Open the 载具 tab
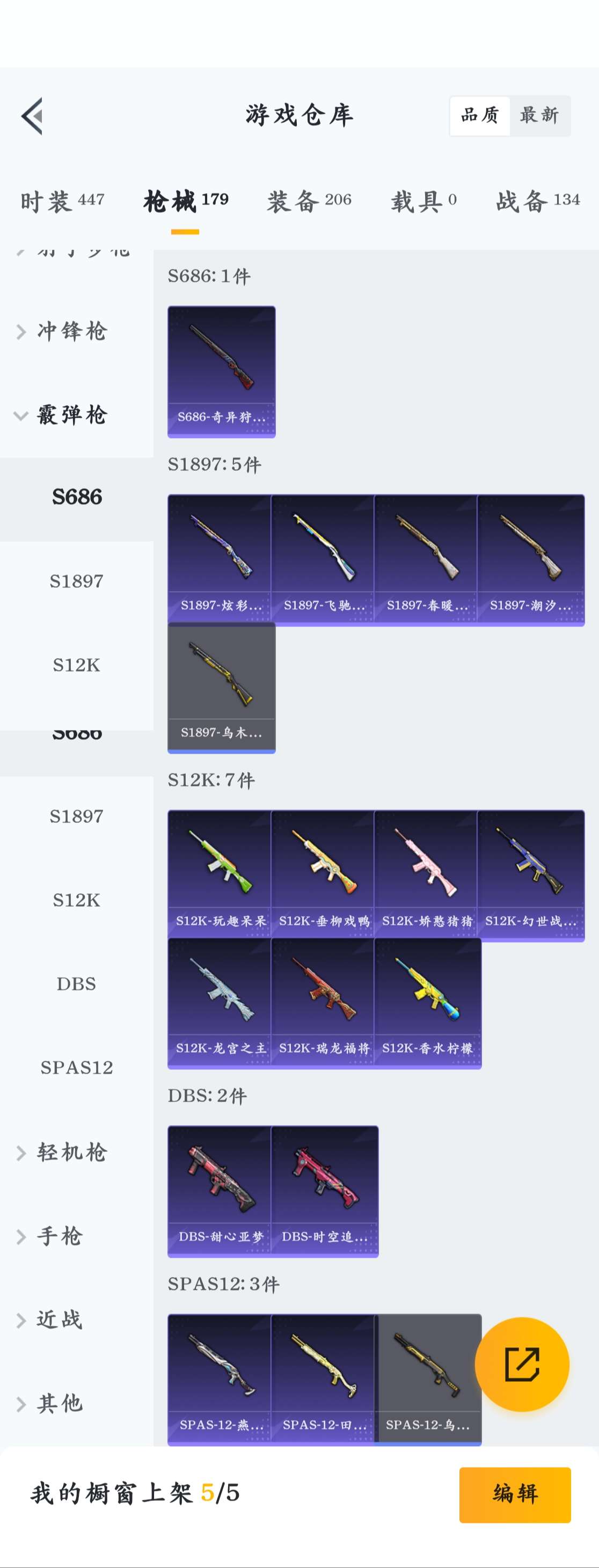599x1568 pixels. click(x=423, y=201)
